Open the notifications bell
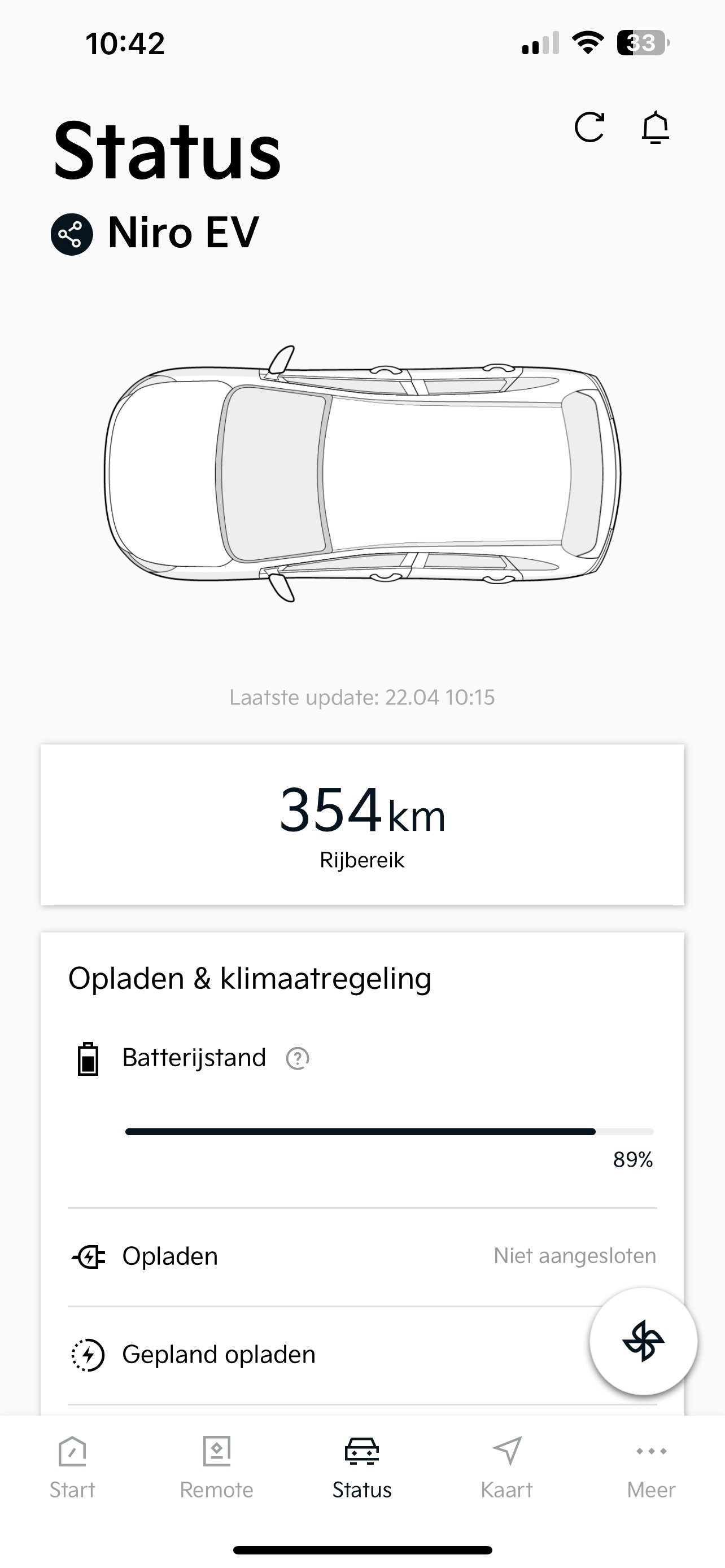Image resolution: width=725 pixels, height=1568 pixels. pos(655,127)
